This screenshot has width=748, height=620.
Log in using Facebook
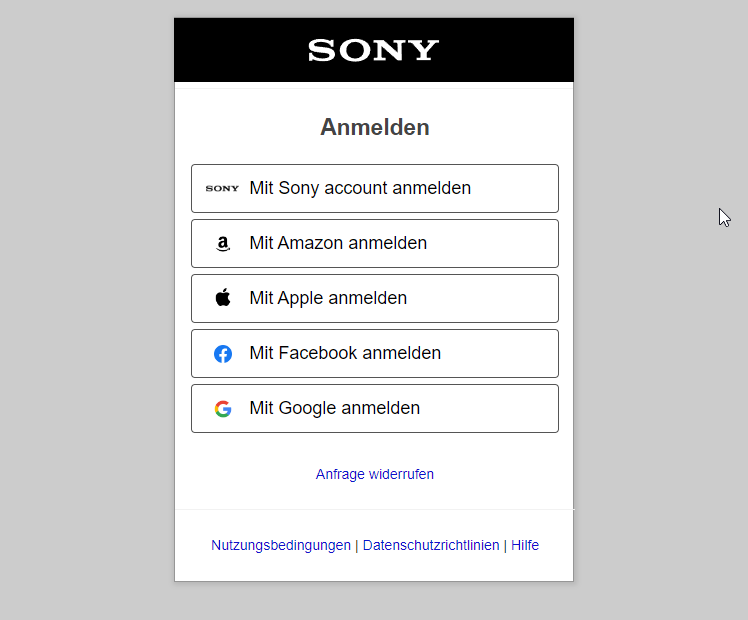(374, 353)
